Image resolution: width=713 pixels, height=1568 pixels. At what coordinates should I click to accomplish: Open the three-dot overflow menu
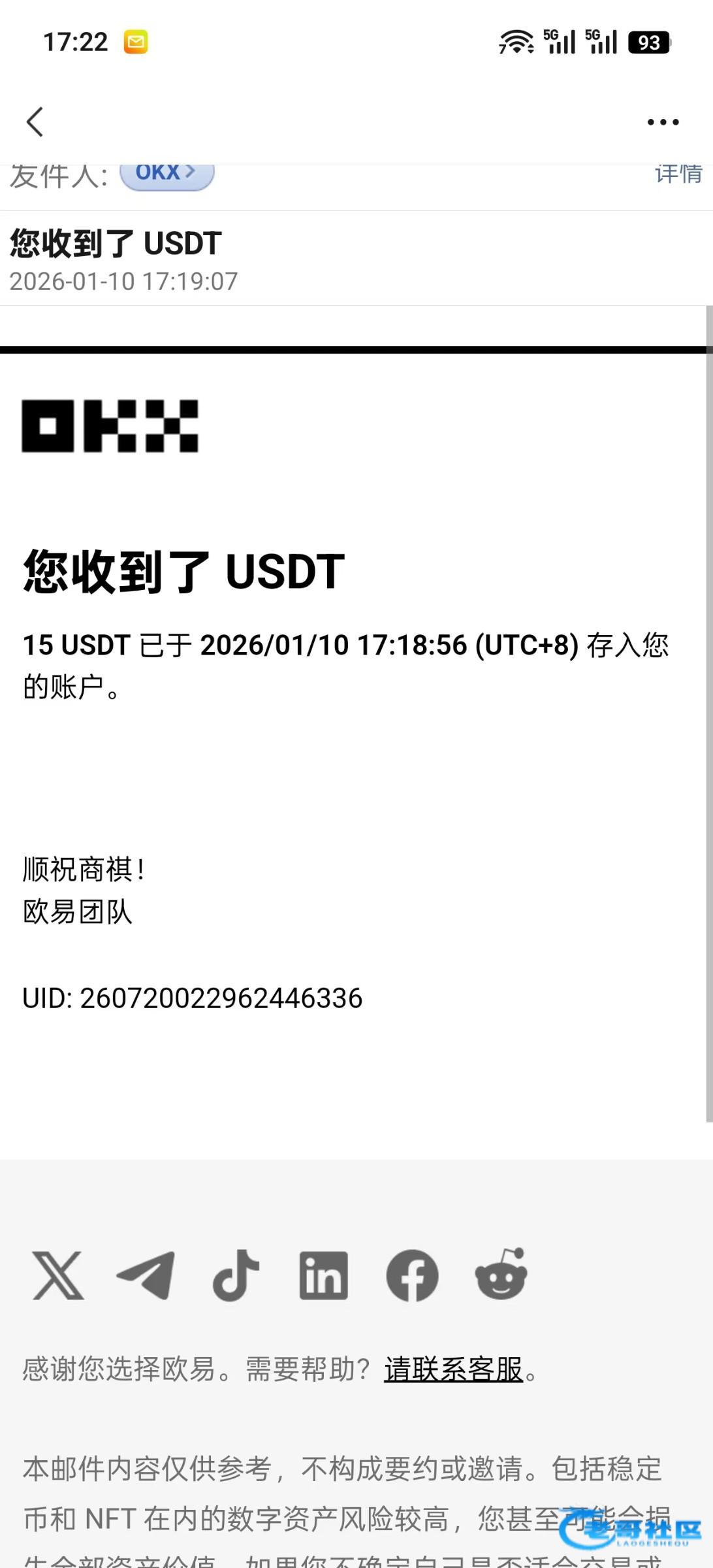click(x=663, y=122)
